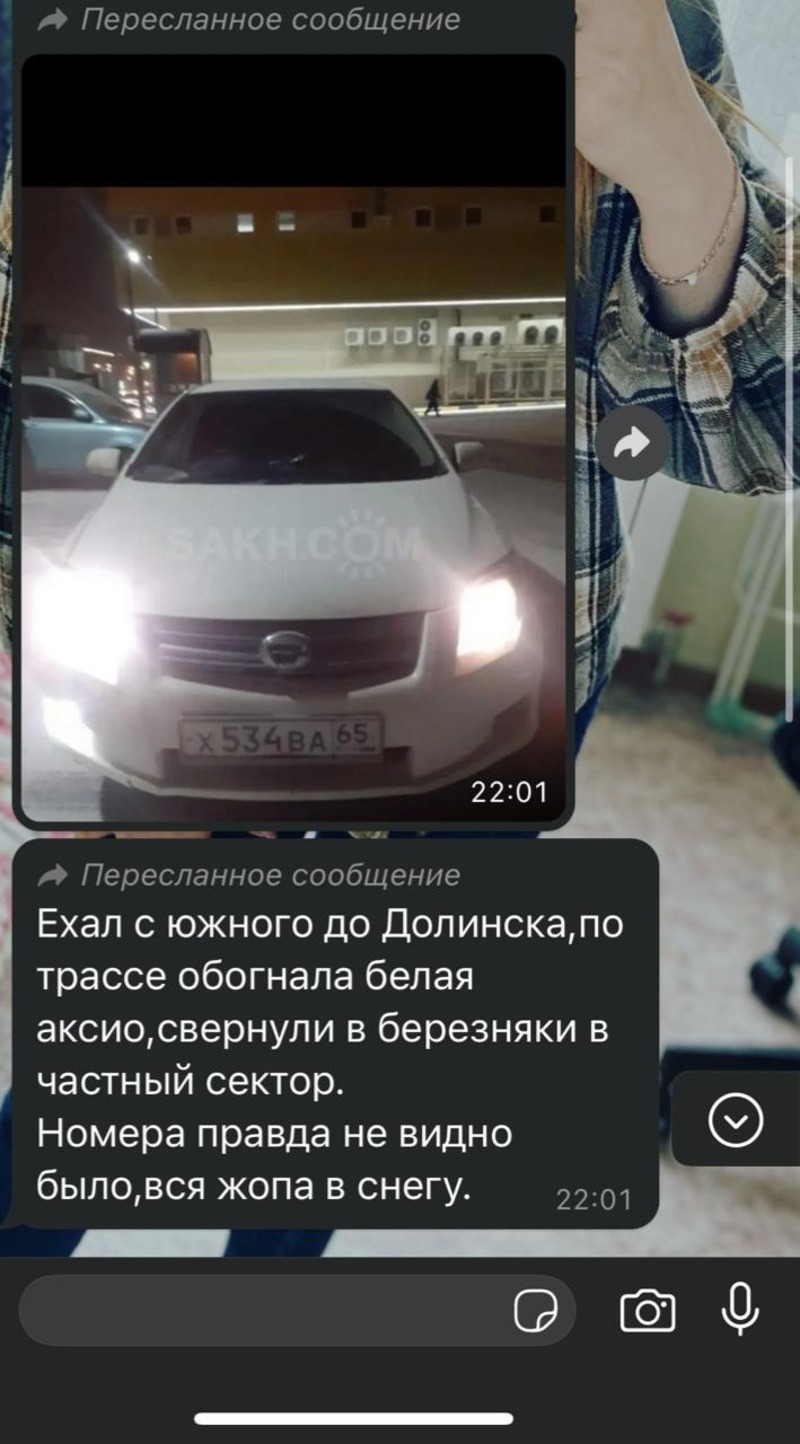This screenshot has height=1444, width=800.
Task: Open the sticker picker in message field
Action: click(537, 1311)
